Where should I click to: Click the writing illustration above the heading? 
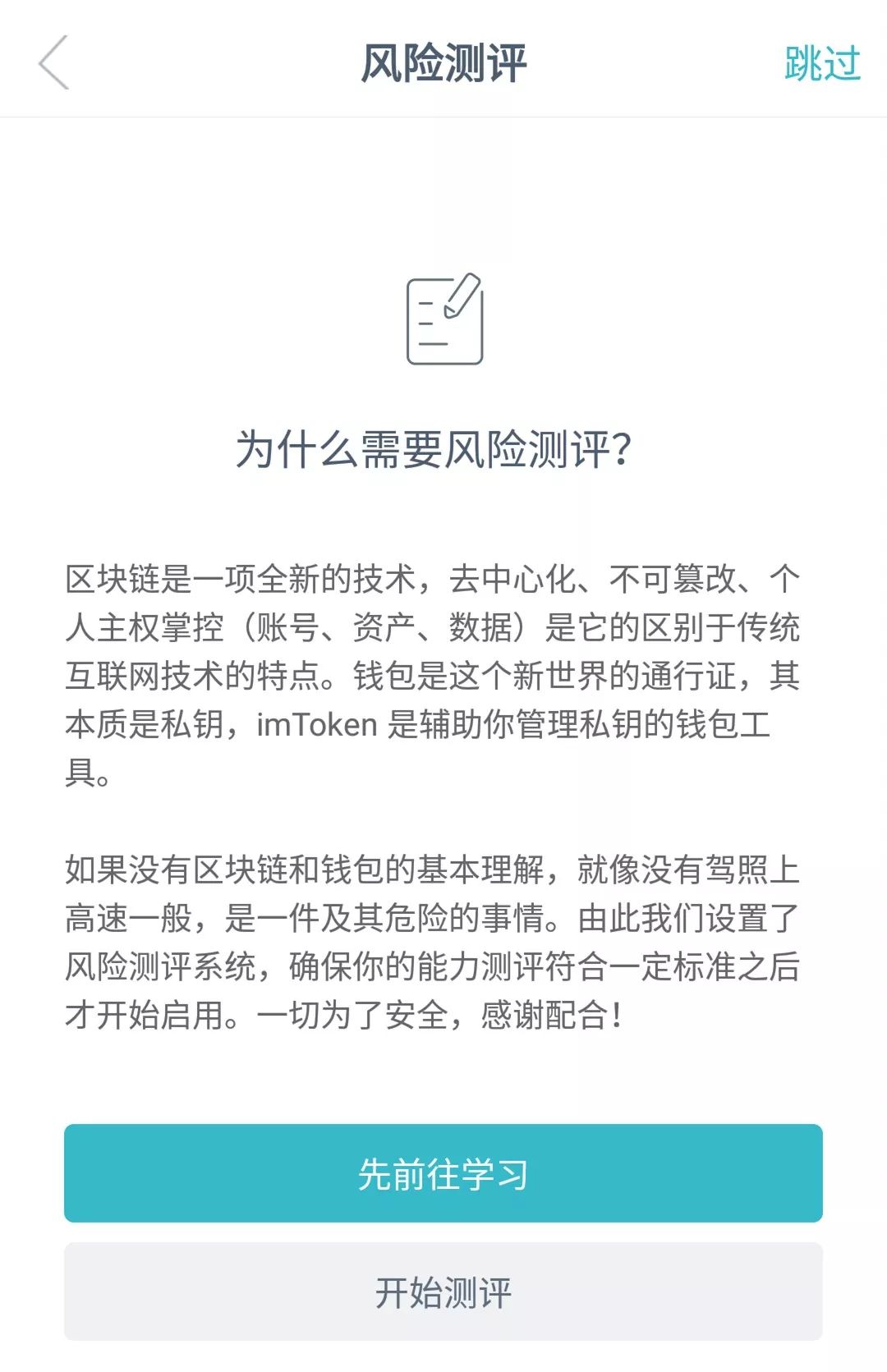[x=443, y=320]
